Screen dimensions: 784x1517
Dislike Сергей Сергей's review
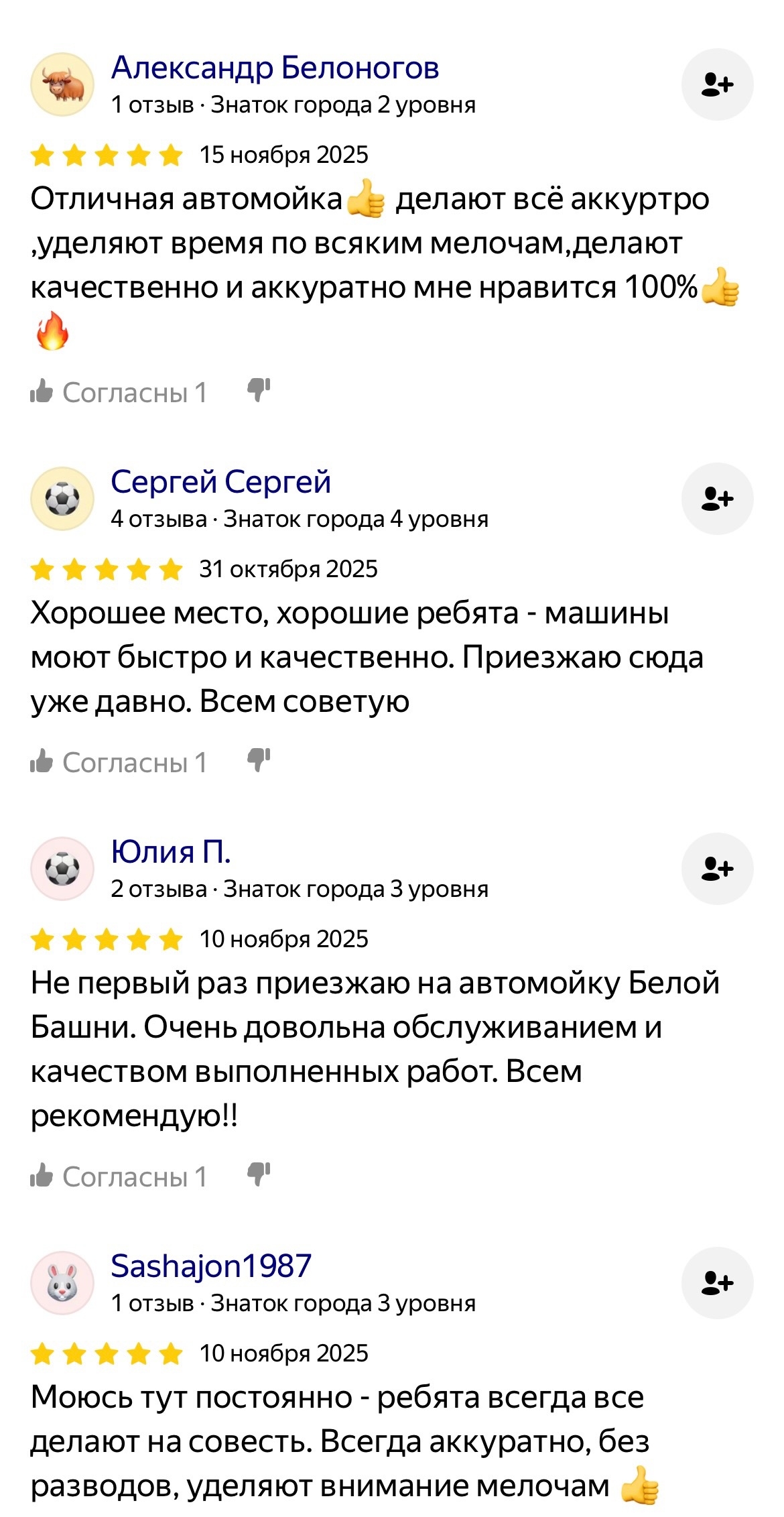(259, 760)
